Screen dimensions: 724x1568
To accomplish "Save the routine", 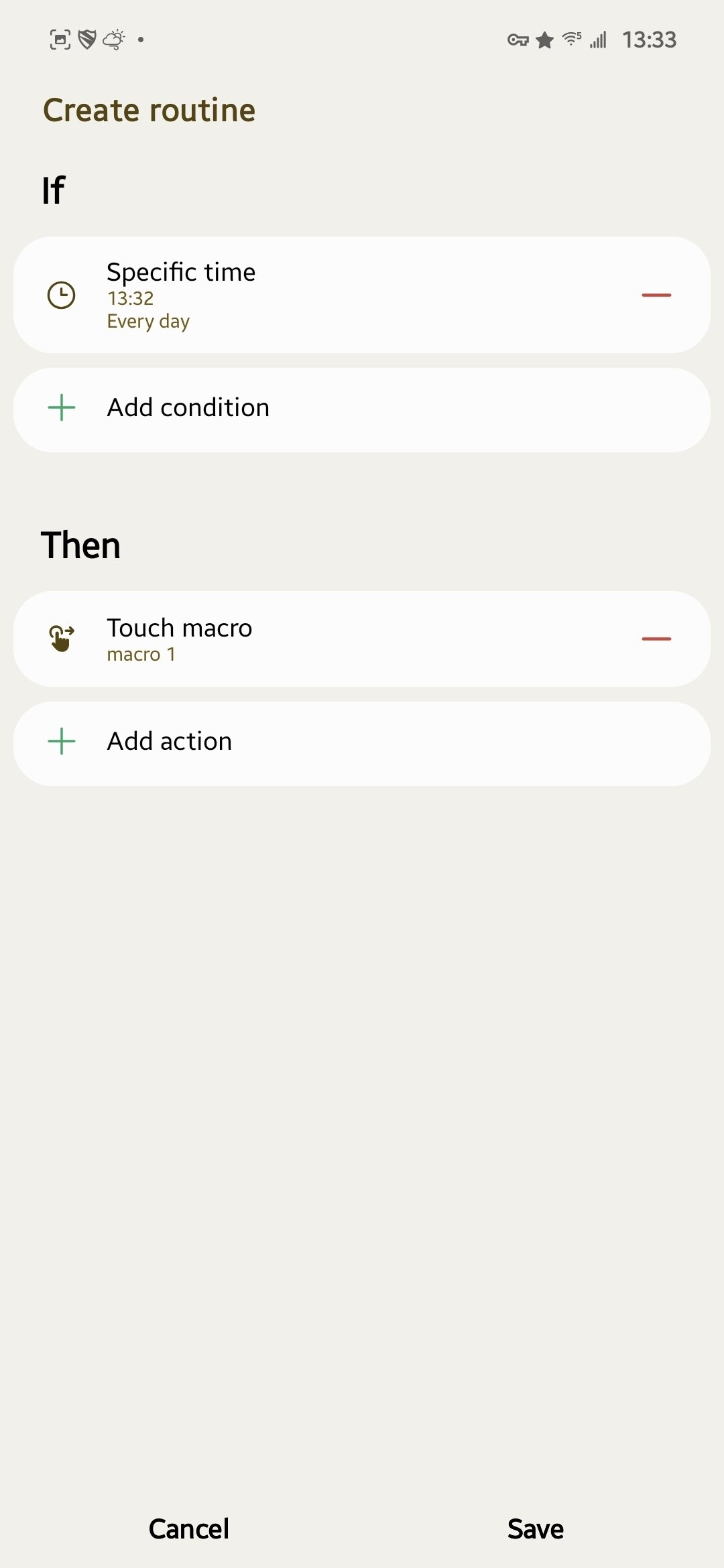I will pos(535,1529).
